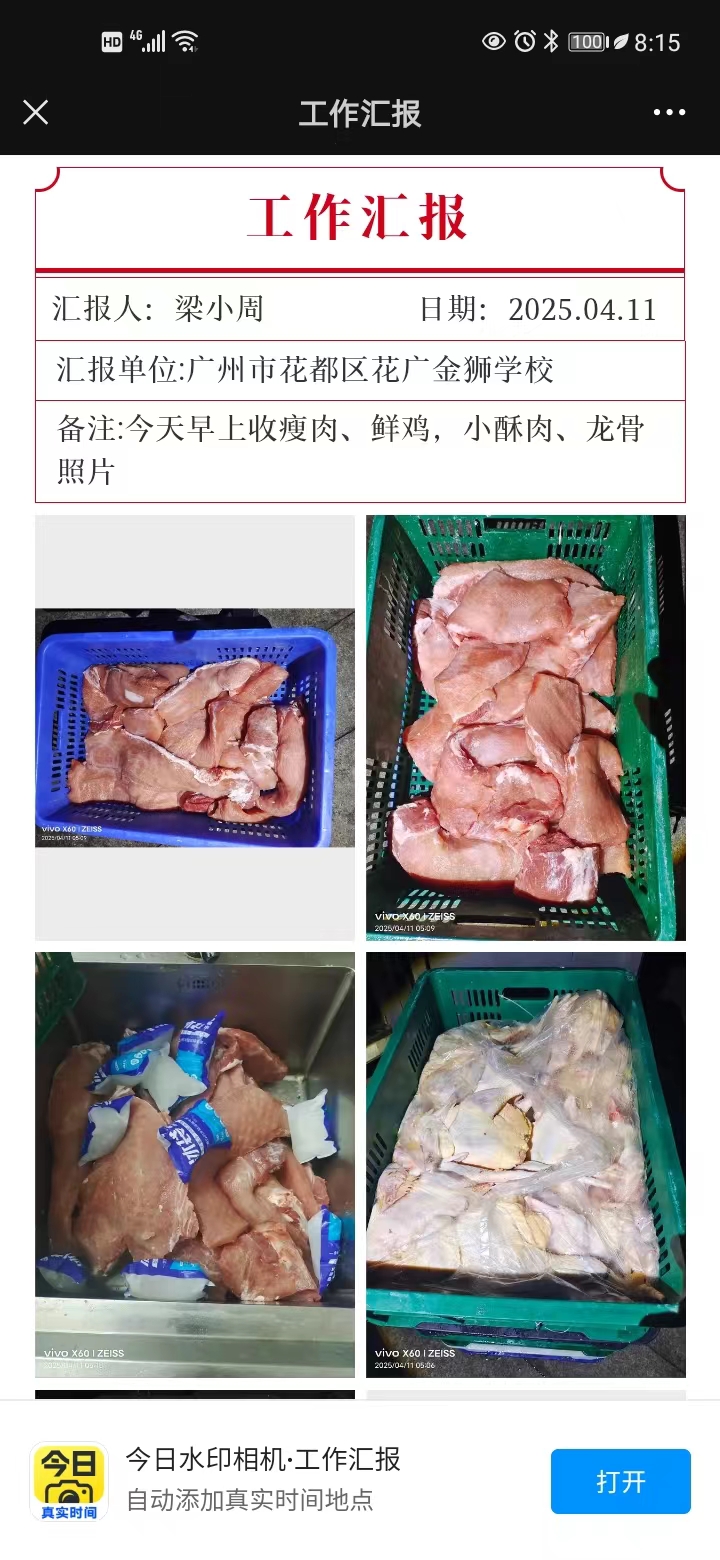Open the three-dot overflow menu
Viewport: 720px width, 1560px height.
669,112
